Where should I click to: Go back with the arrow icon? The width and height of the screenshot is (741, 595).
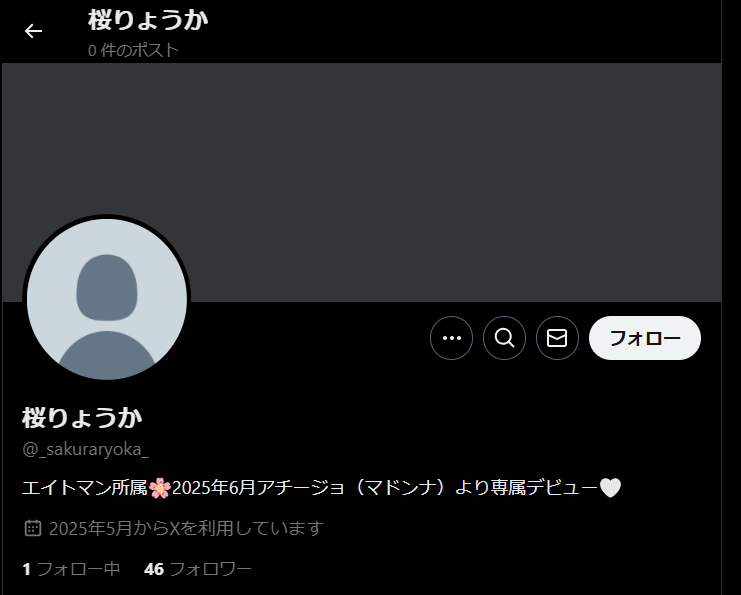(34, 31)
